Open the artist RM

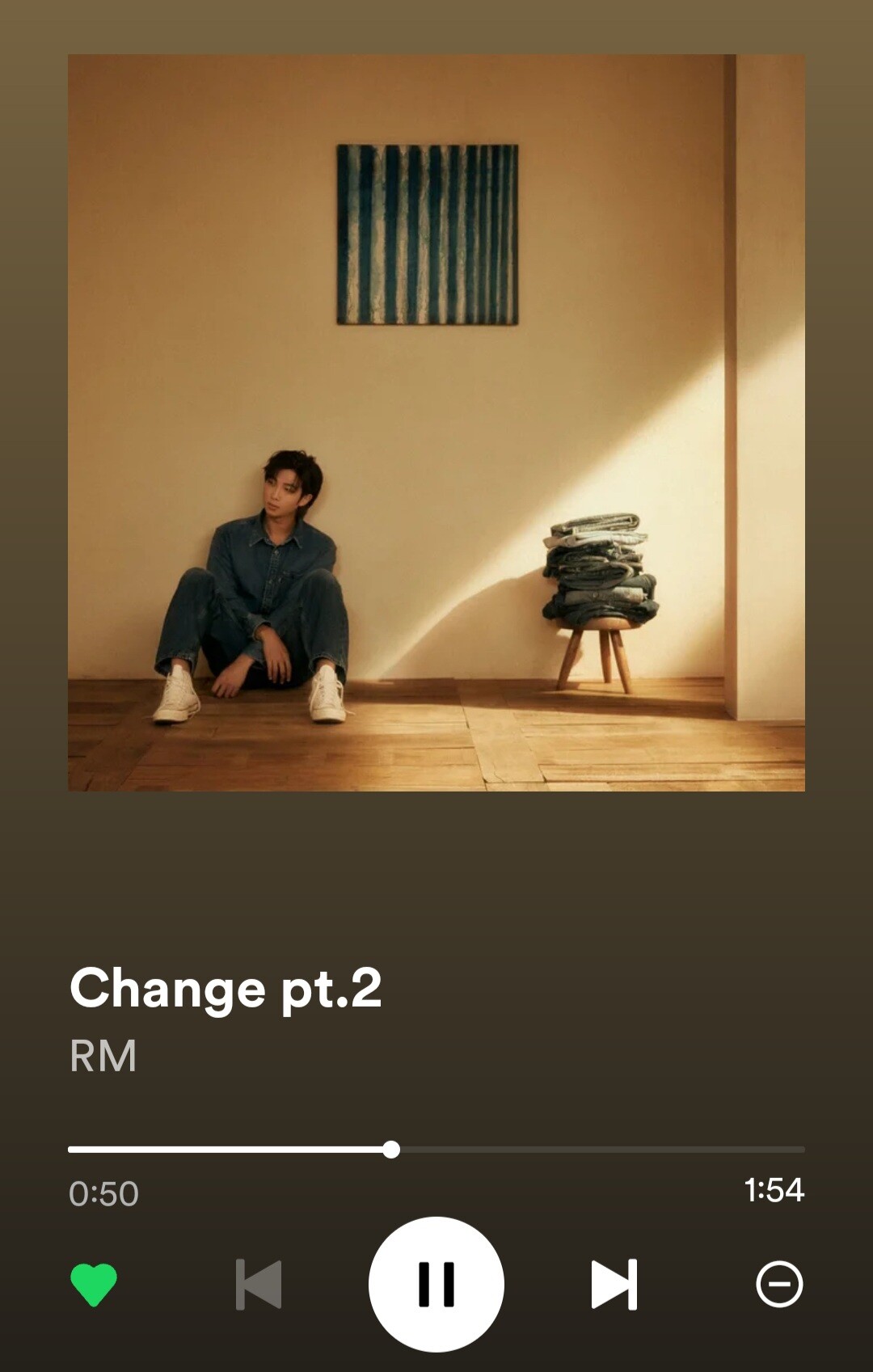[103, 1056]
